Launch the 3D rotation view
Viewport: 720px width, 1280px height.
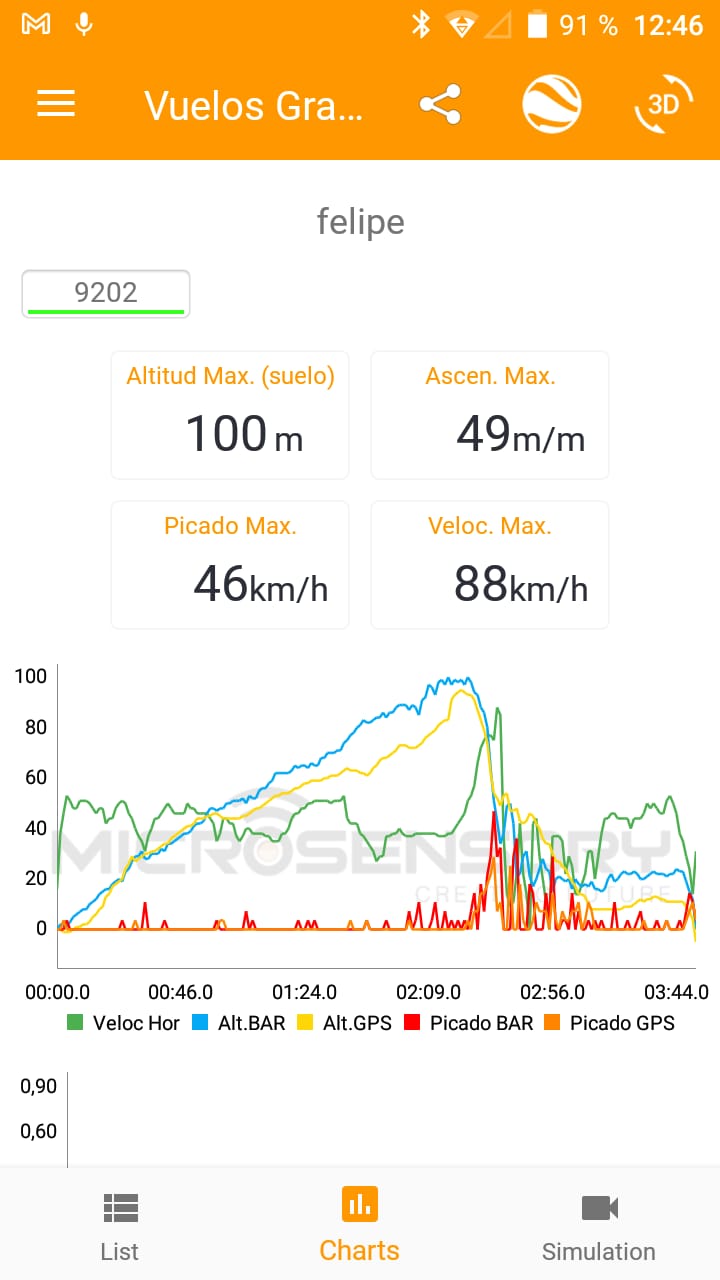pos(664,104)
